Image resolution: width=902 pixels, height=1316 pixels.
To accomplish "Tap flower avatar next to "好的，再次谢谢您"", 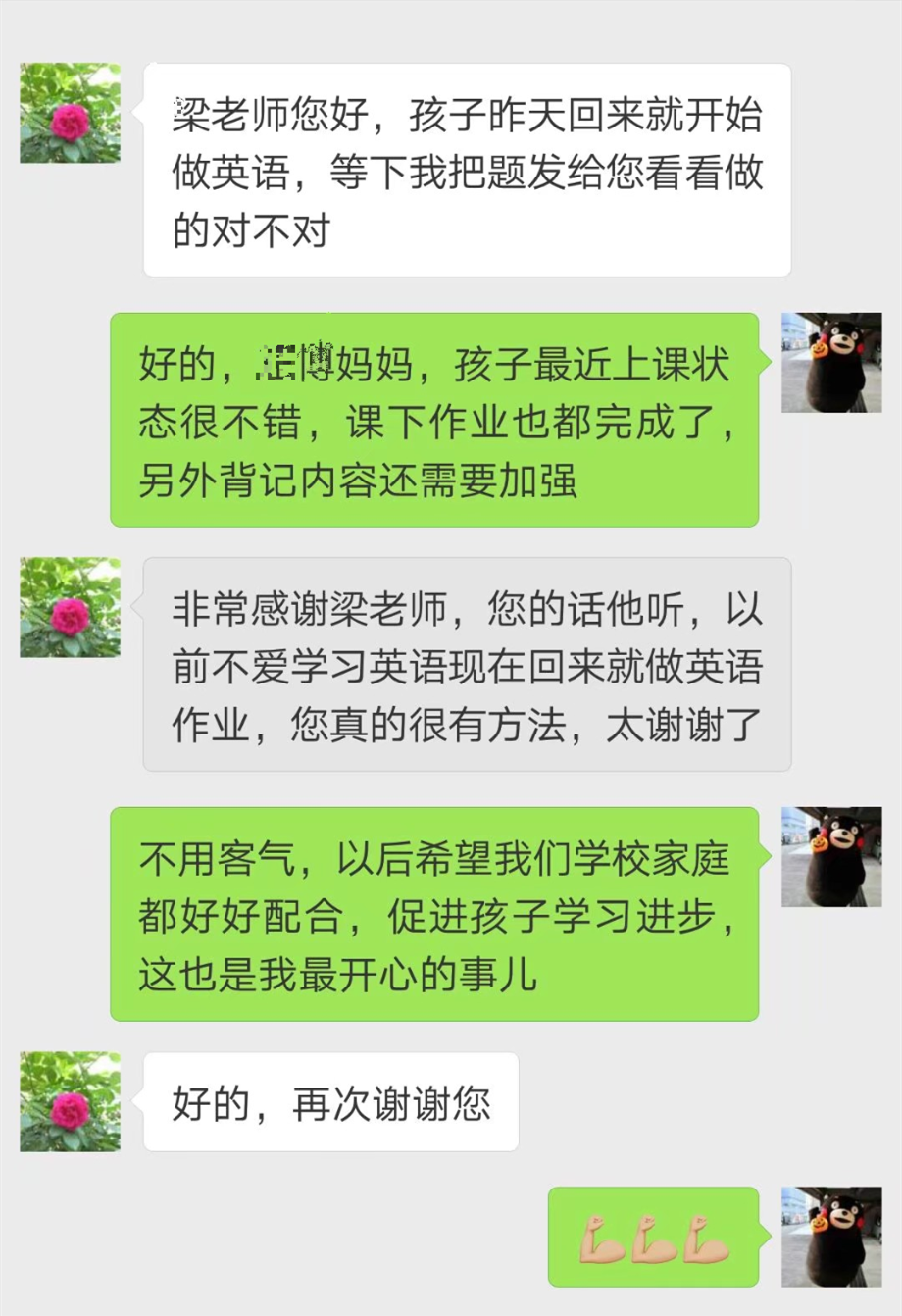I will [x=71, y=1101].
